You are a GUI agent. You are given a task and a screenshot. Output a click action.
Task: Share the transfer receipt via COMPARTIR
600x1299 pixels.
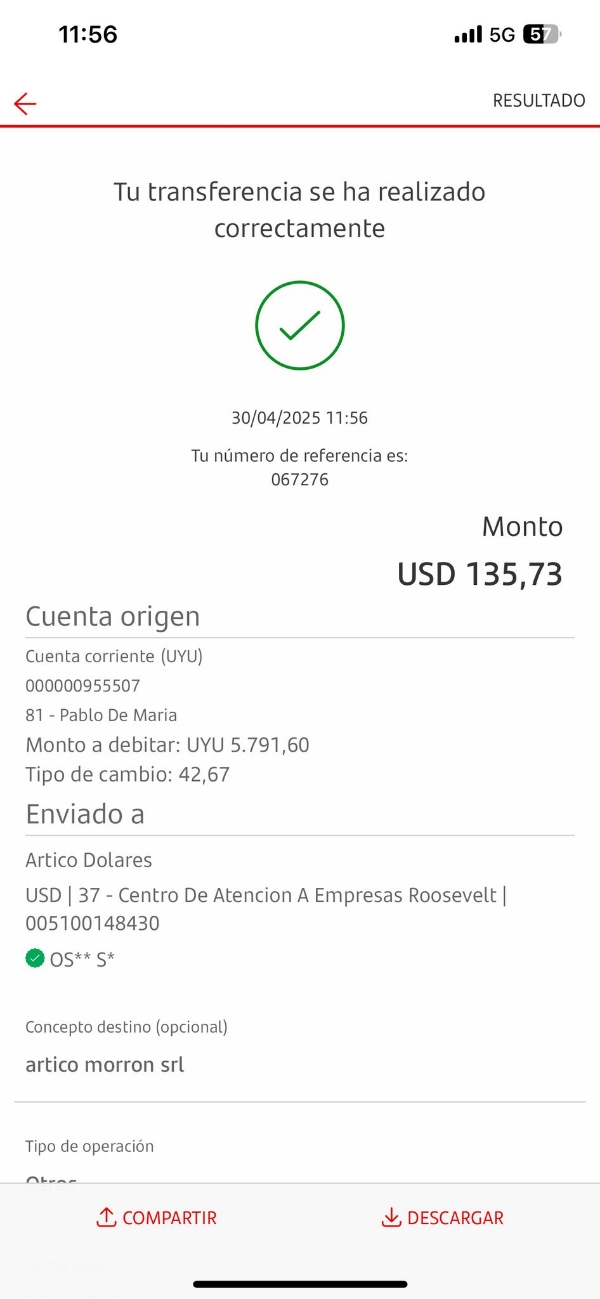tap(157, 1218)
